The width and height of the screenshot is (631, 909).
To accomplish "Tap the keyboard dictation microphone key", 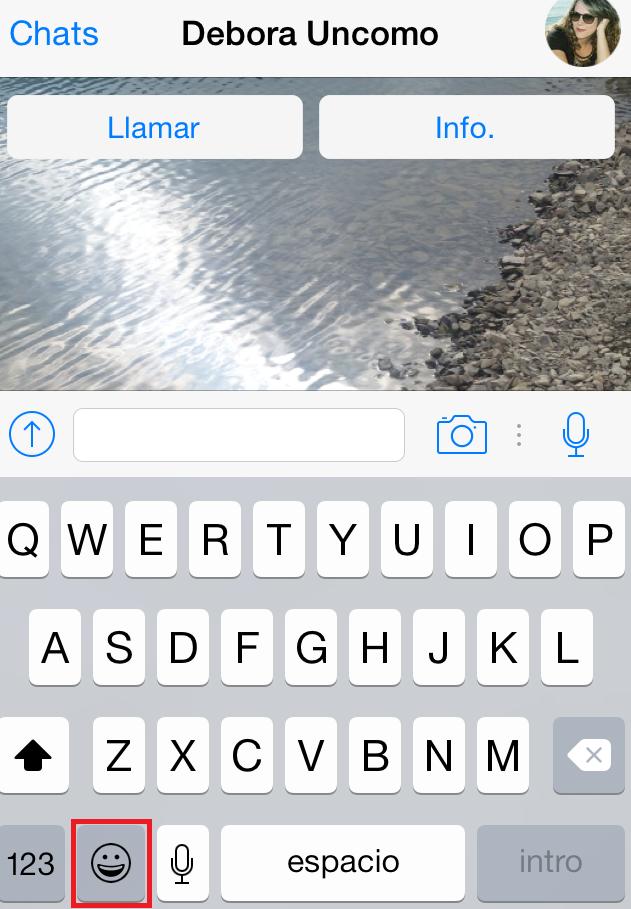I will click(x=182, y=862).
